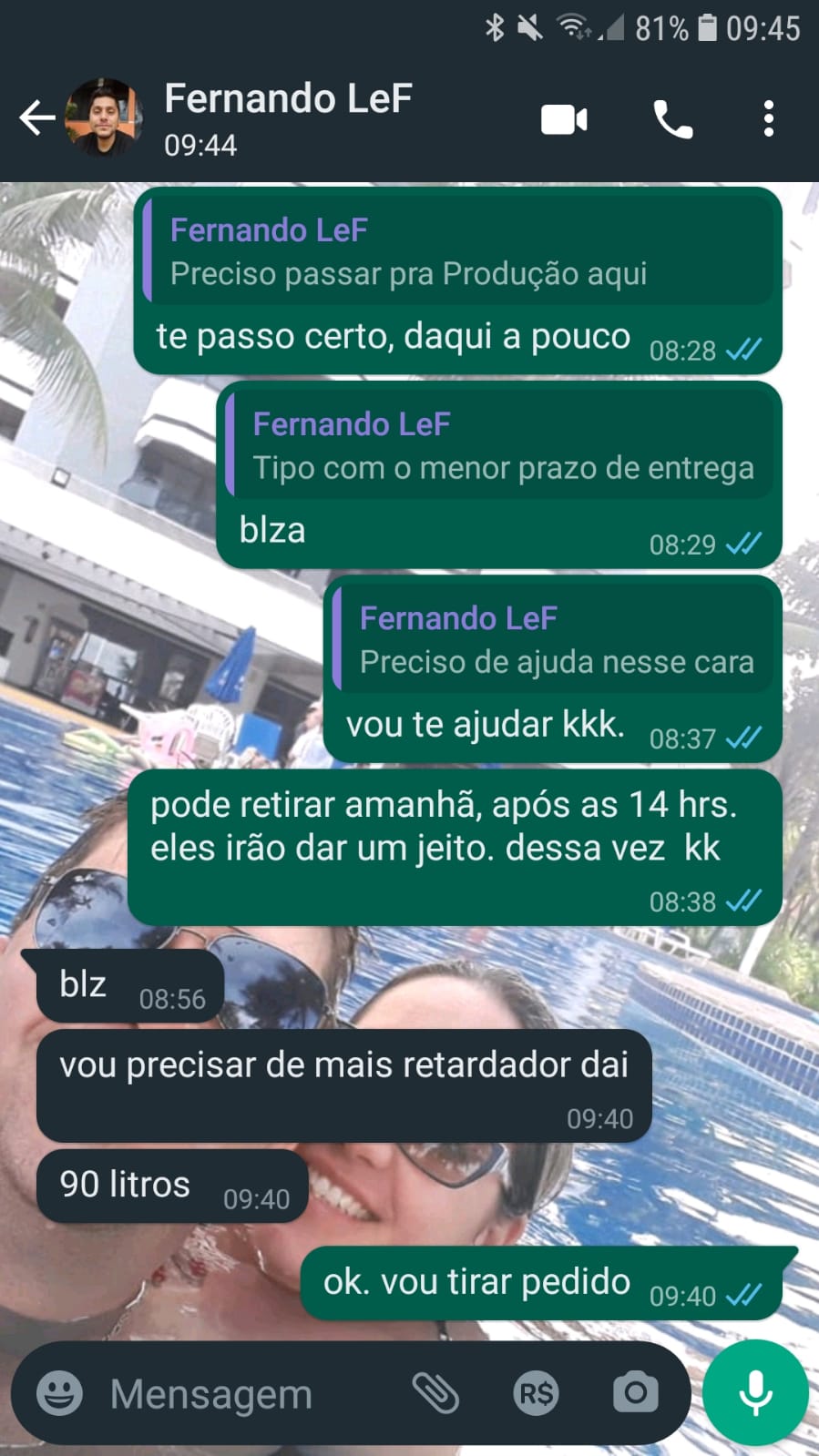Jump to quoted message "Preciso passar pra Produção aqui"
Image resolution: width=819 pixels, height=1456 pixels.
click(x=458, y=252)
